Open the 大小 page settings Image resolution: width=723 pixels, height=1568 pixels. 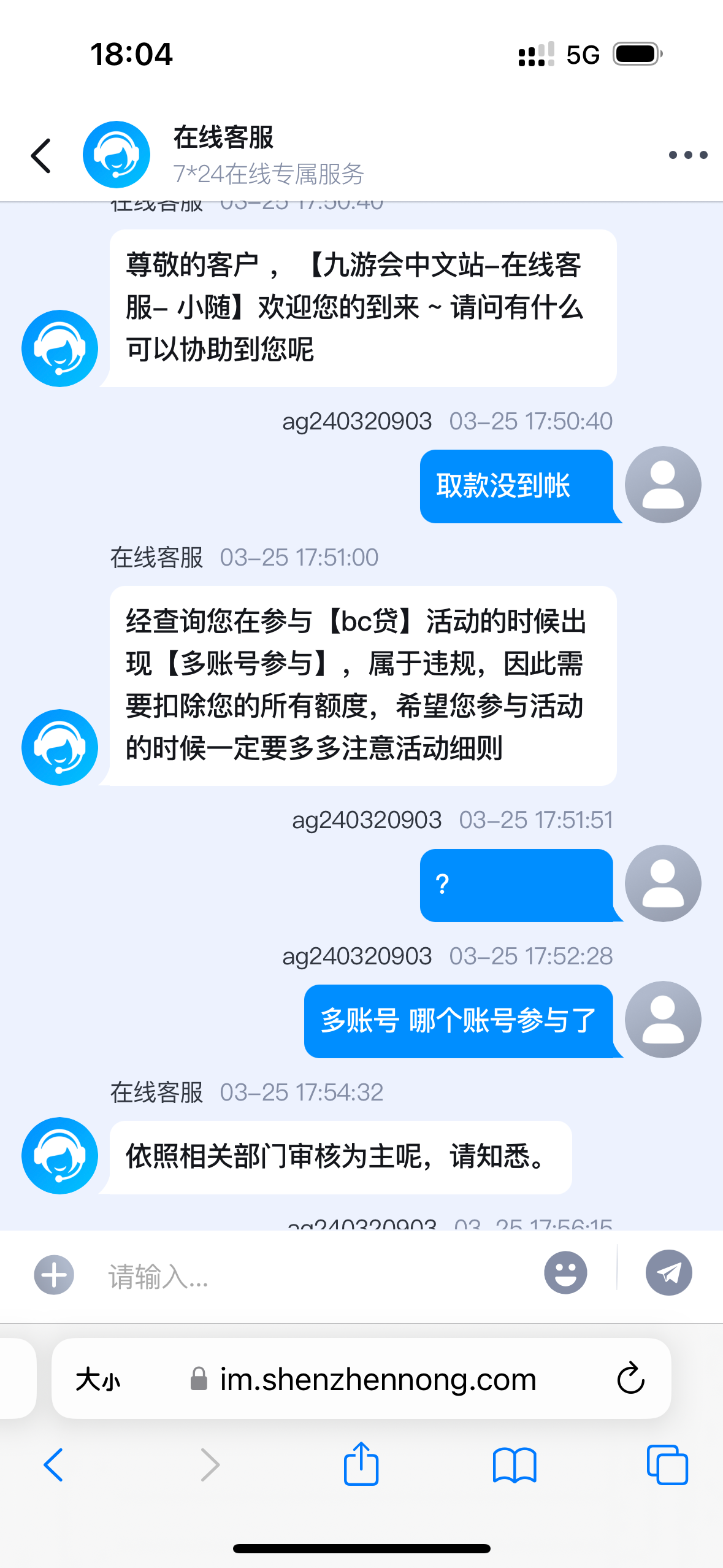[98, 1380]
